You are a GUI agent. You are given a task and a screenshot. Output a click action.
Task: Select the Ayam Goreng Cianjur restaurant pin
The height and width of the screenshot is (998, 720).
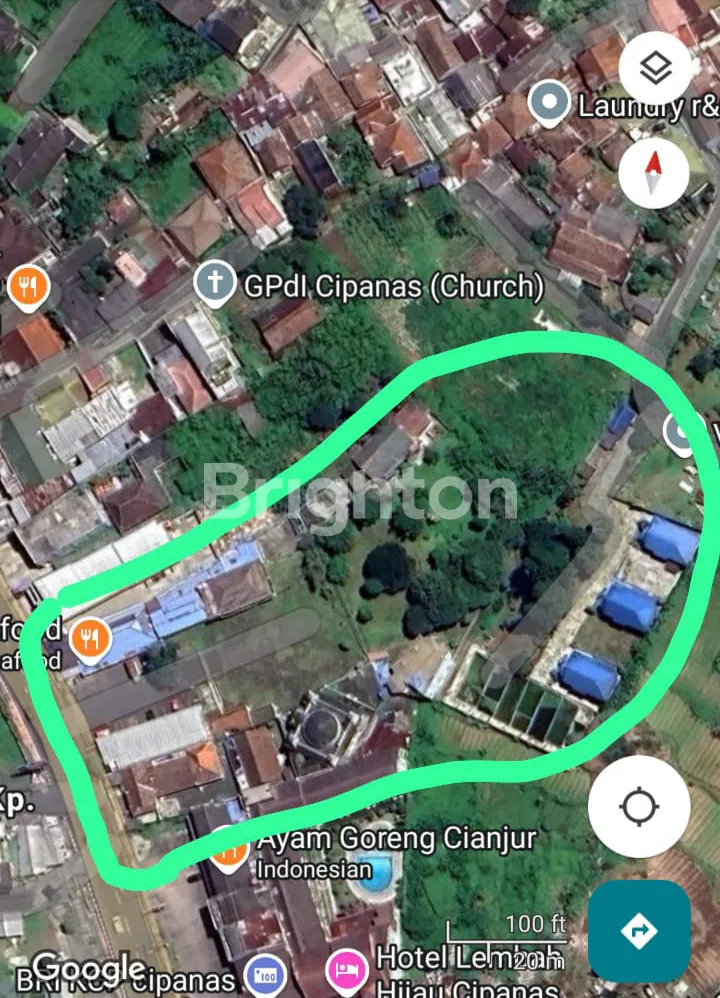pyautogui.click(x=229, y=851)
